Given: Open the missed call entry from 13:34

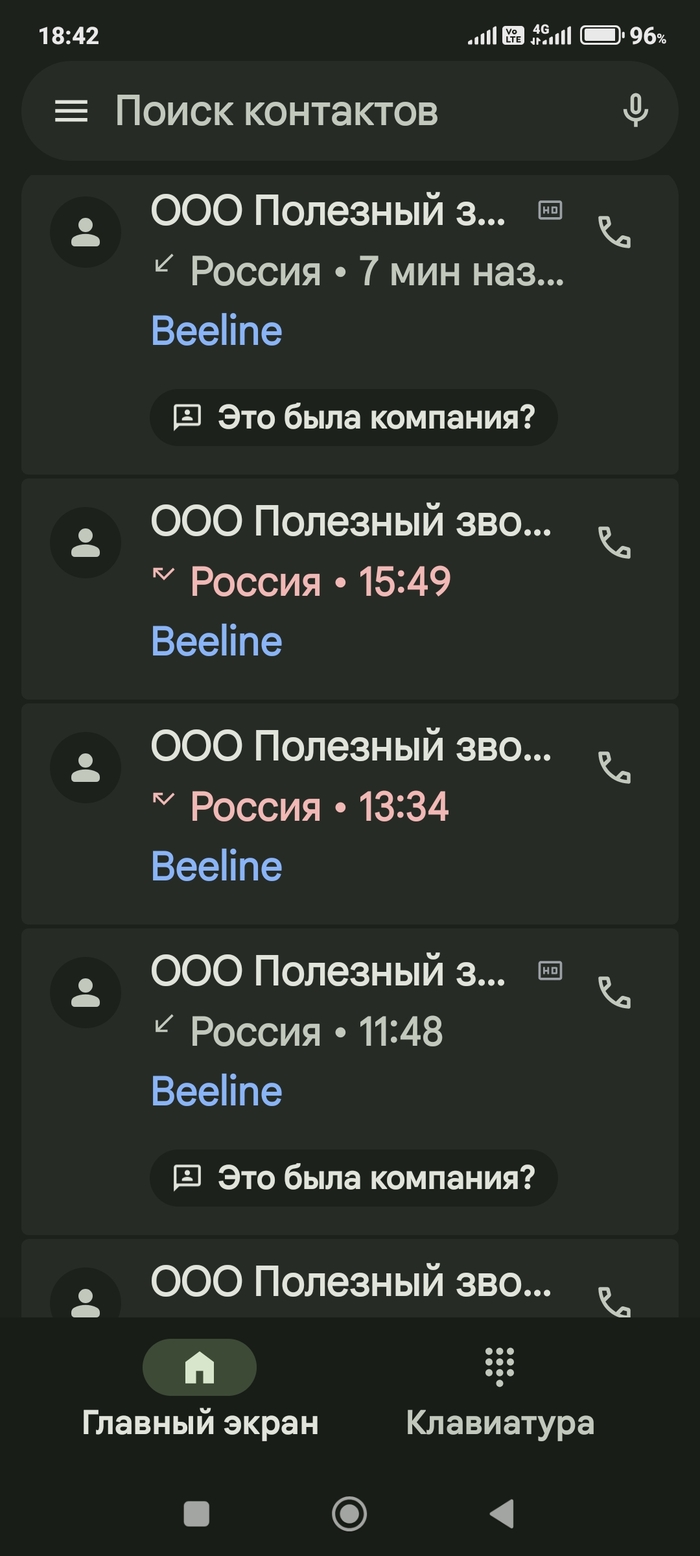Looking at the screenshot, I should pos(350,807).
